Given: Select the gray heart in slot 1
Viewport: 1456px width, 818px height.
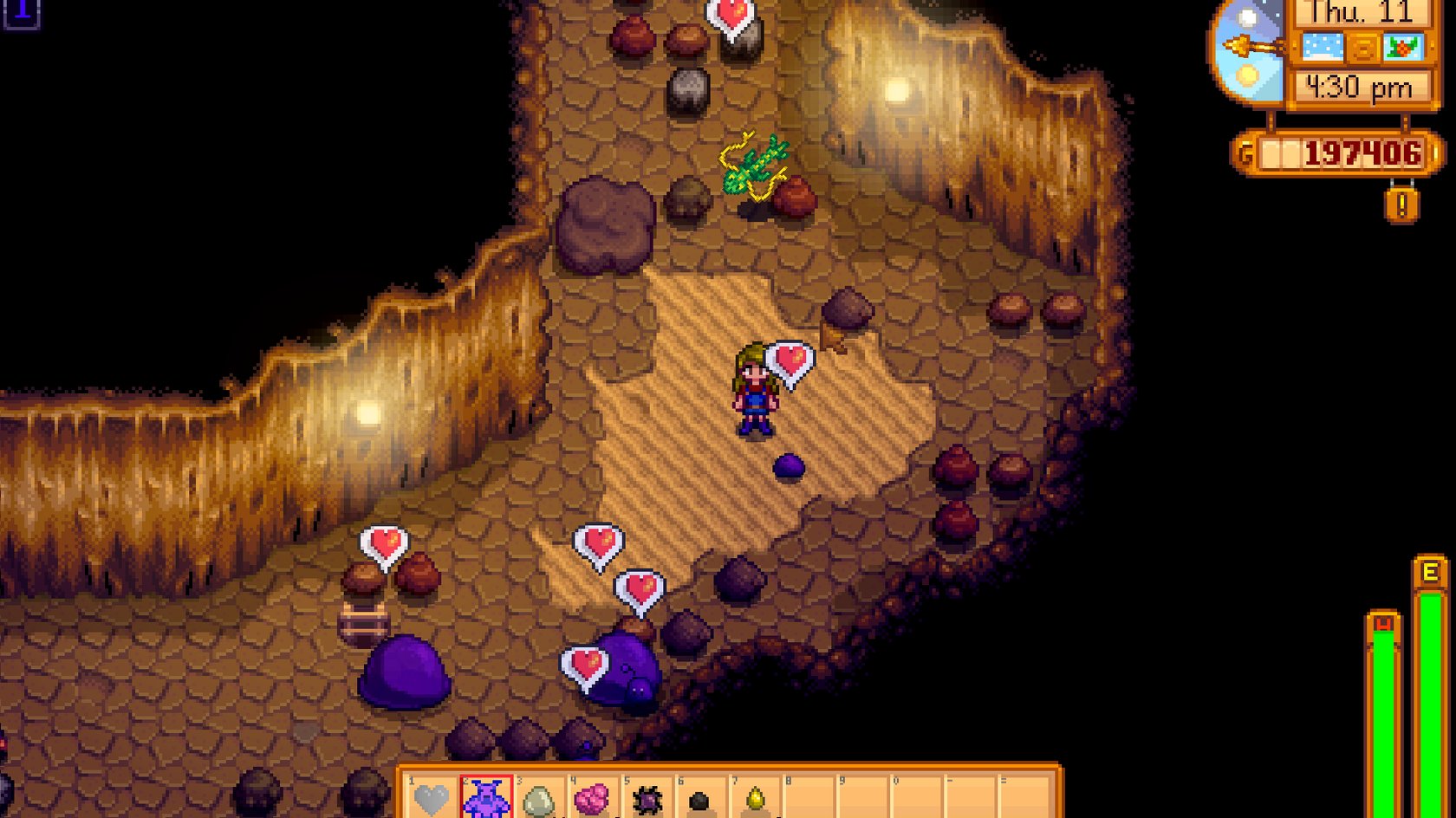Looking at the screenshot, I should coord(431,799).
